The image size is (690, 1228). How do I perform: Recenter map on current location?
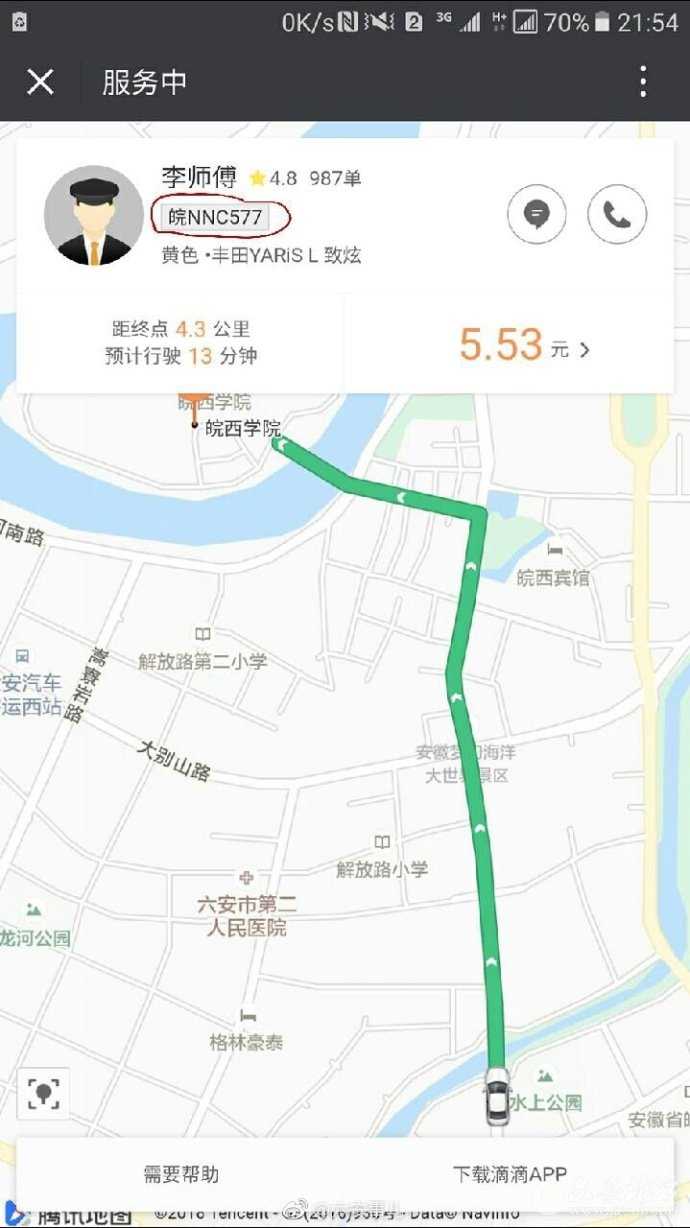(44, 1093)
